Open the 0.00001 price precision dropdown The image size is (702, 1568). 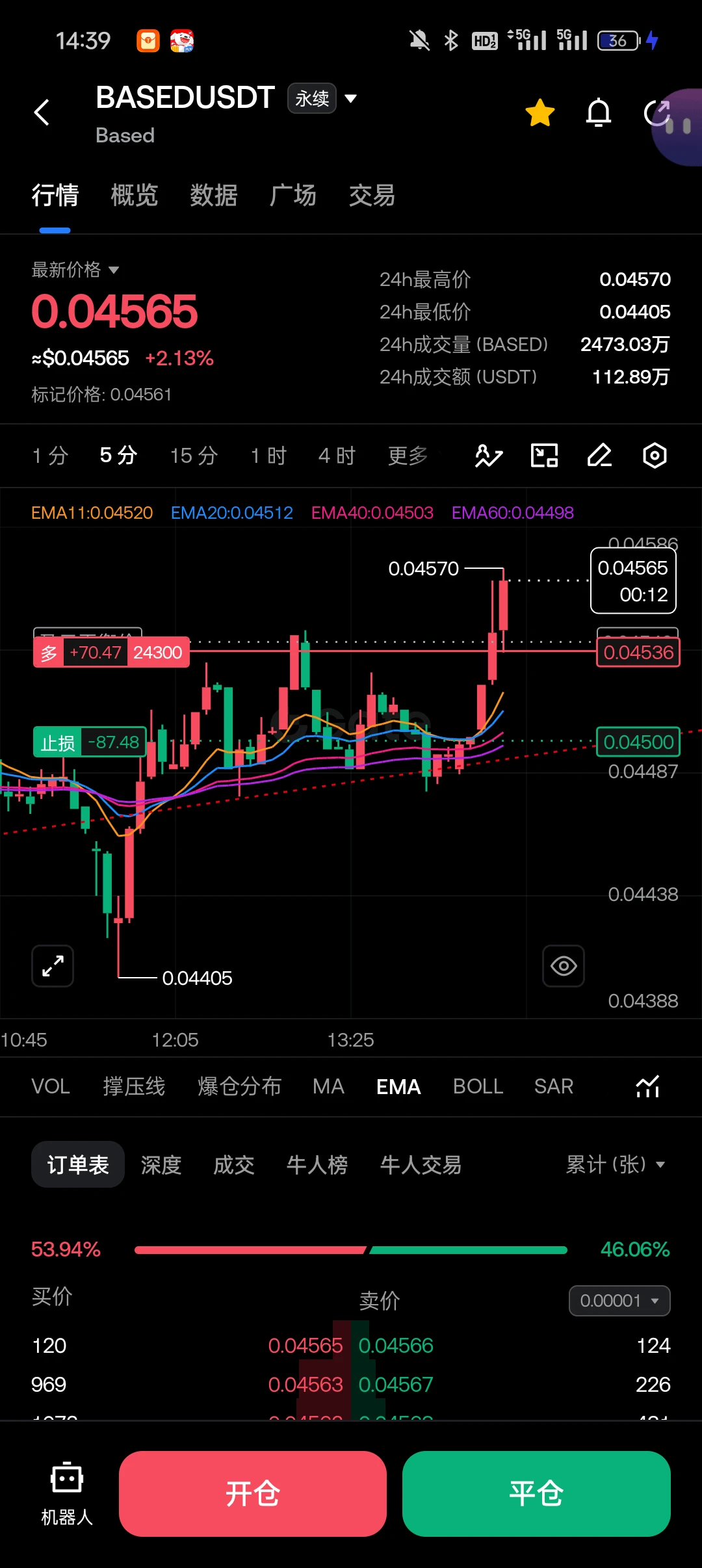point(619,1301)
